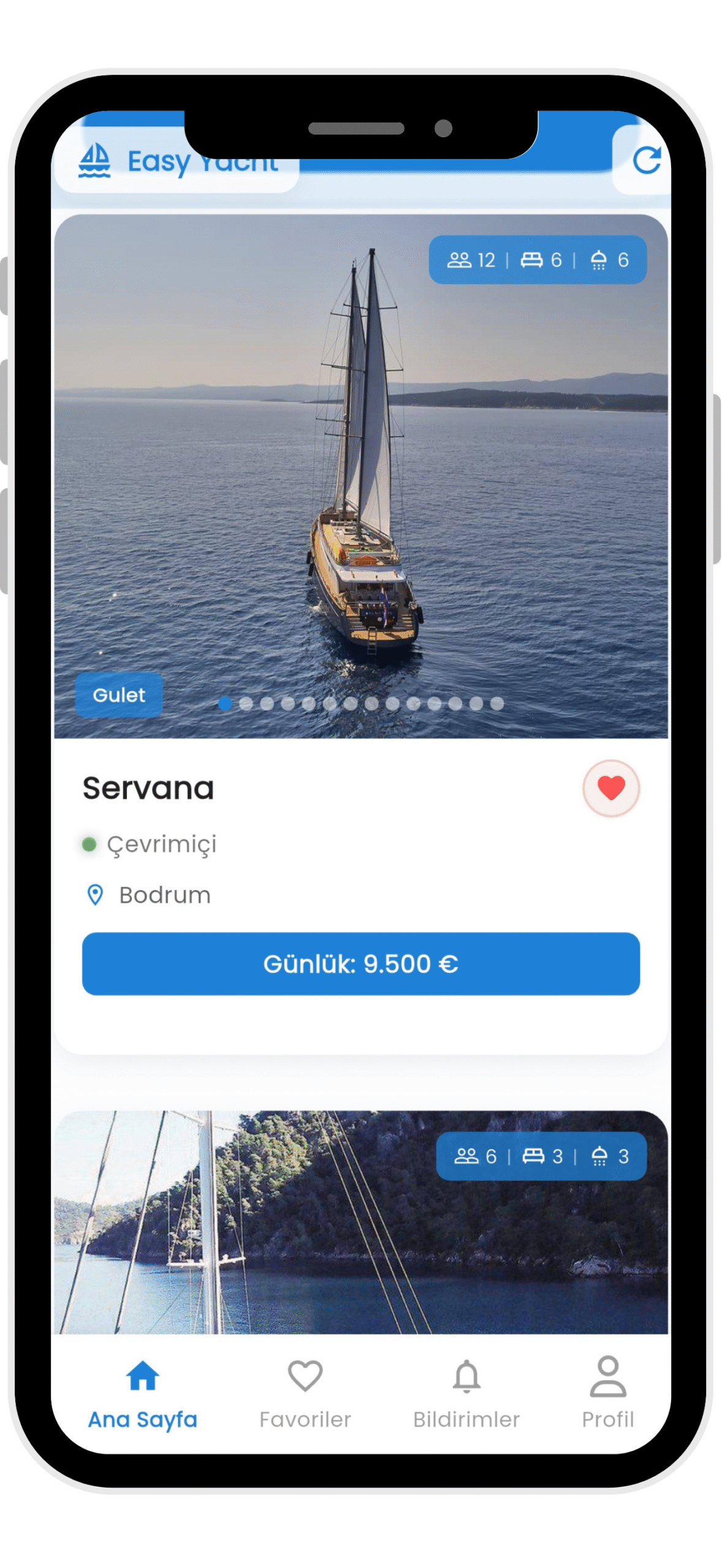
Task: Open the Günlük: 9.500 € price button
Action: (360, 963)
